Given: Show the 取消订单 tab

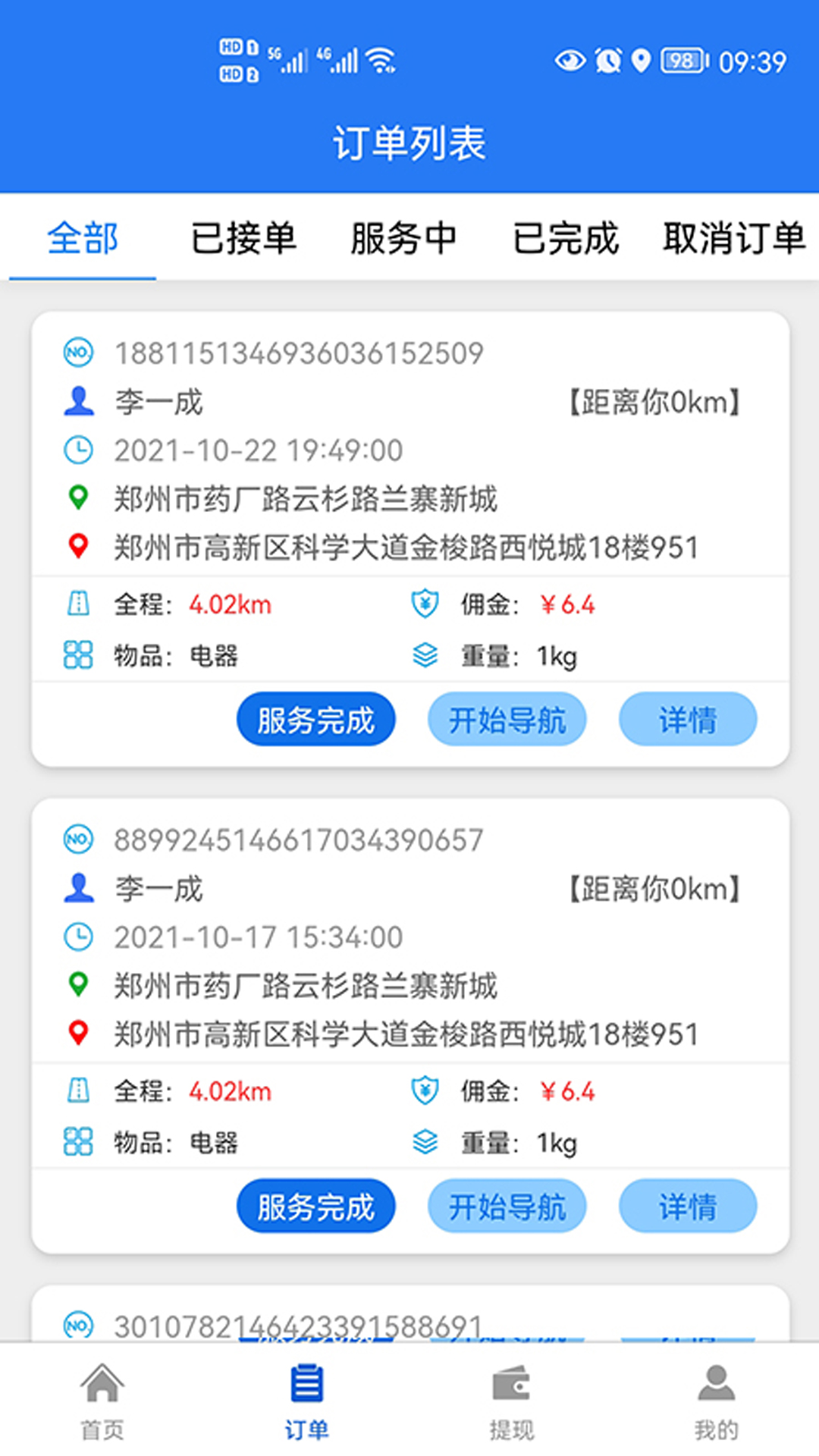Looking at the screenshot, I should (733, 238).
